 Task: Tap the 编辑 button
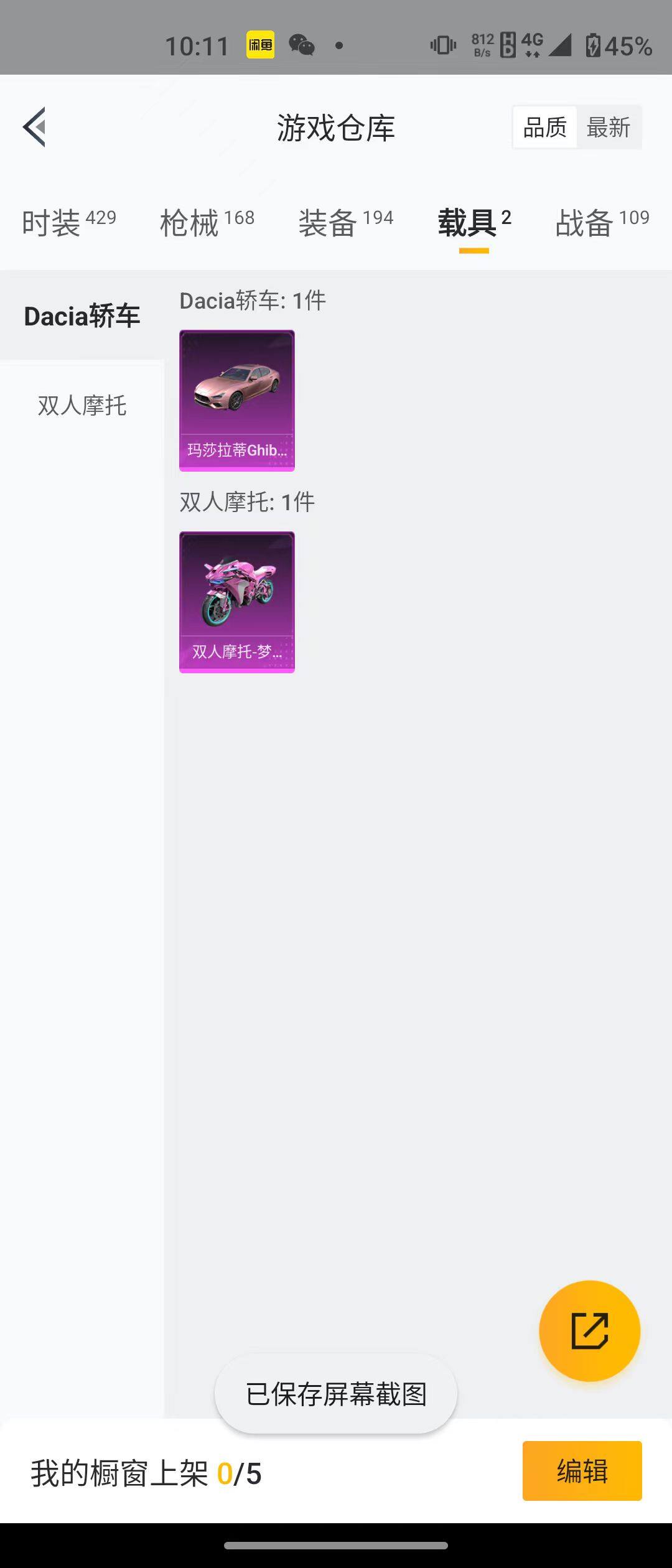click(582, 1472)
